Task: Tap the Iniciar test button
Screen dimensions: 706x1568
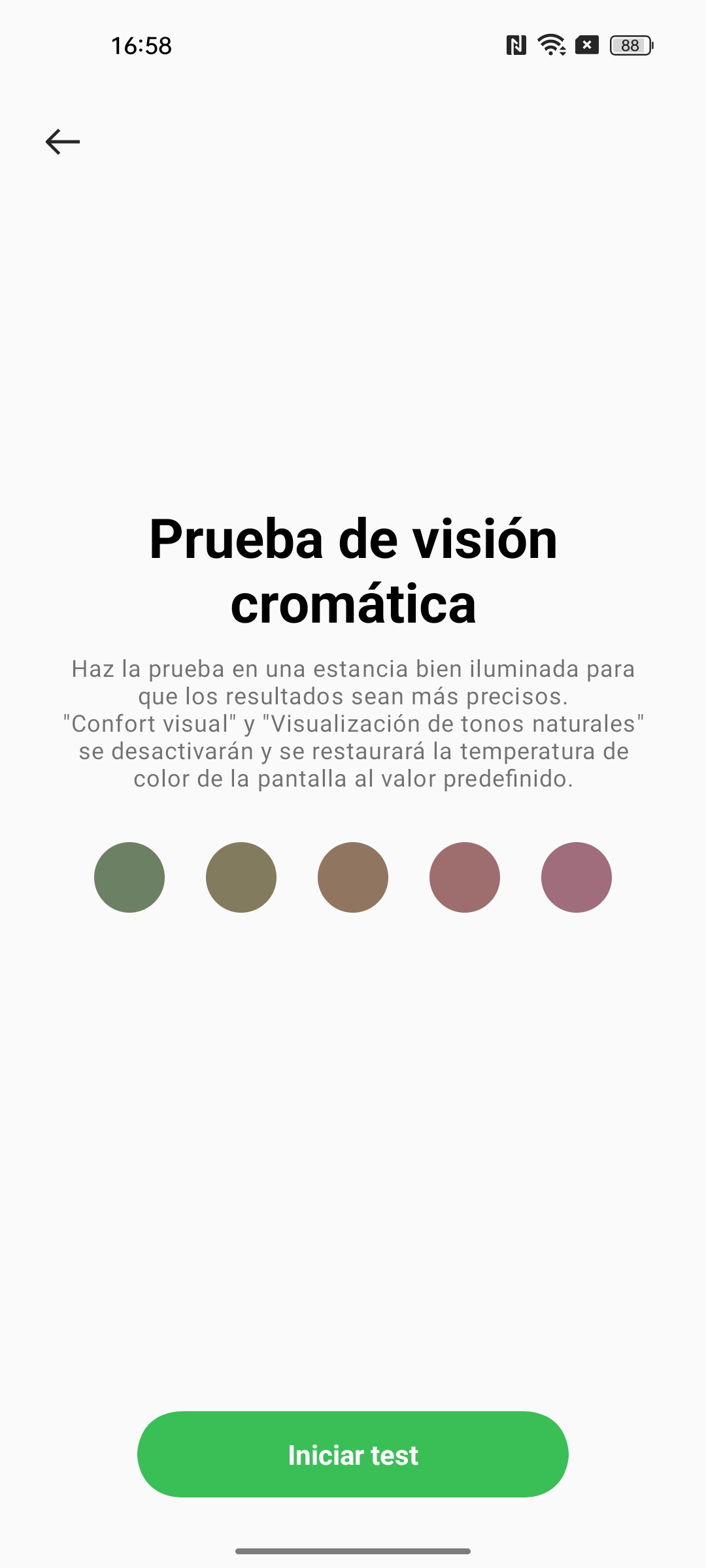Action: (x=353, y=1454)
